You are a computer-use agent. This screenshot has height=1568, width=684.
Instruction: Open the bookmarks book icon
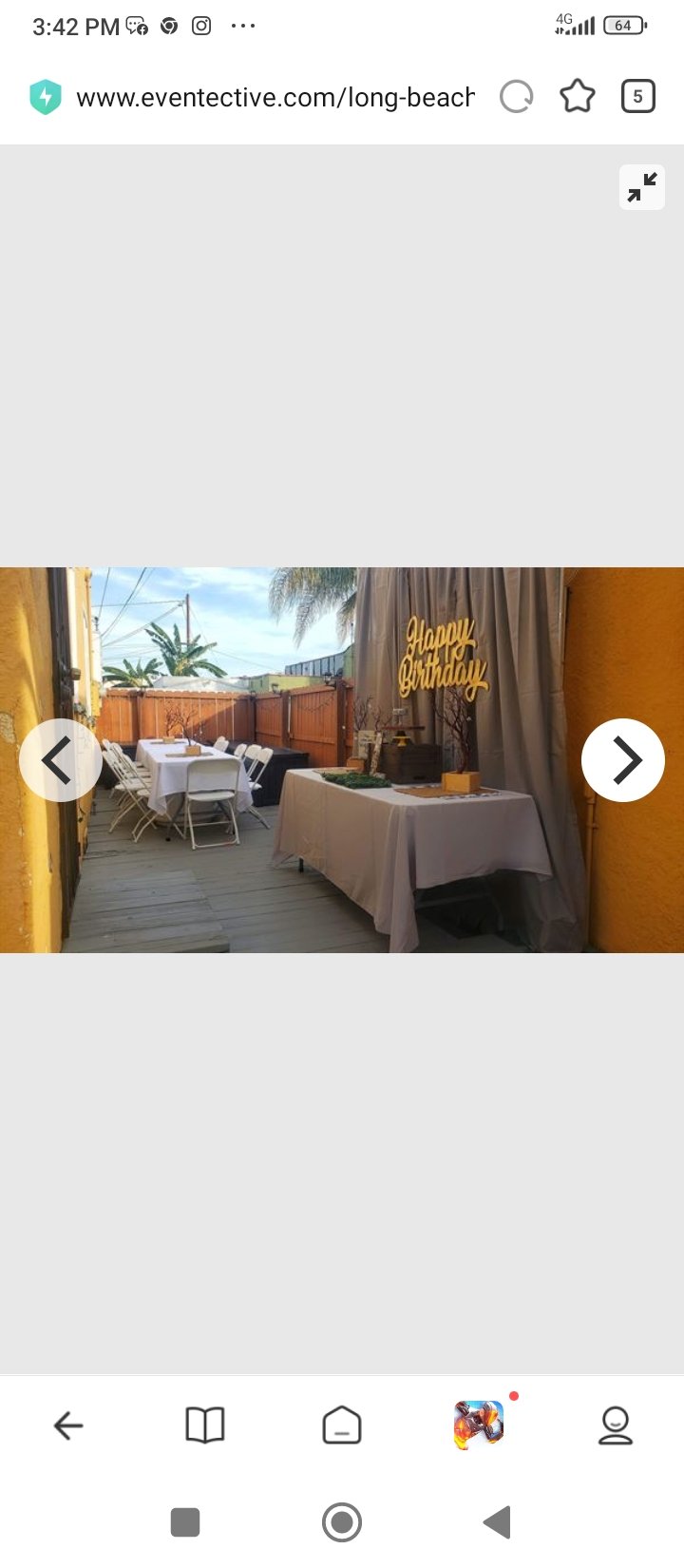tap(205, 1425)
